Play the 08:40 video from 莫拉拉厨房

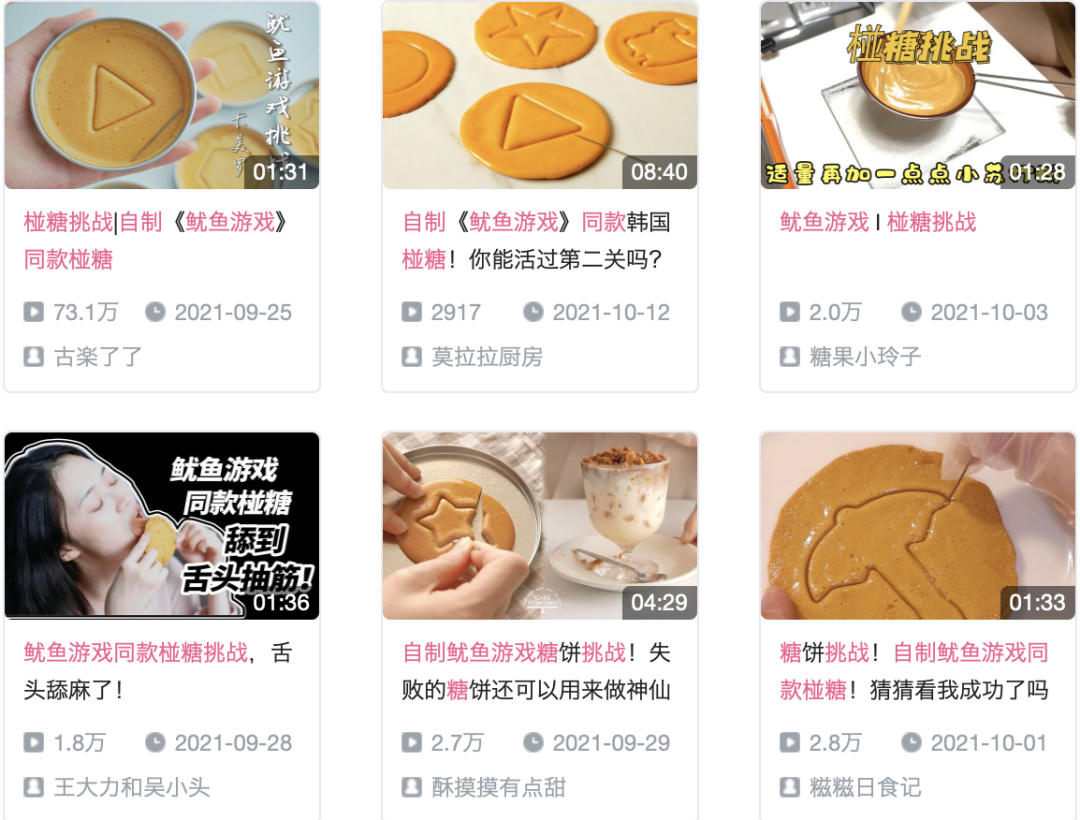coord(540,95)
